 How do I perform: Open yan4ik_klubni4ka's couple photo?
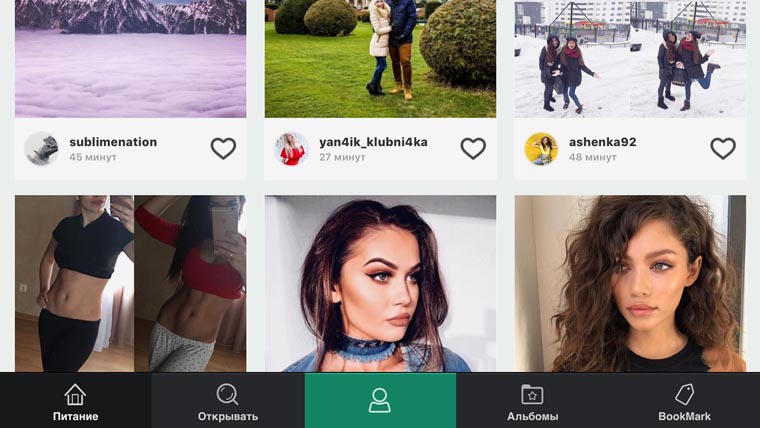pos(380,58)
